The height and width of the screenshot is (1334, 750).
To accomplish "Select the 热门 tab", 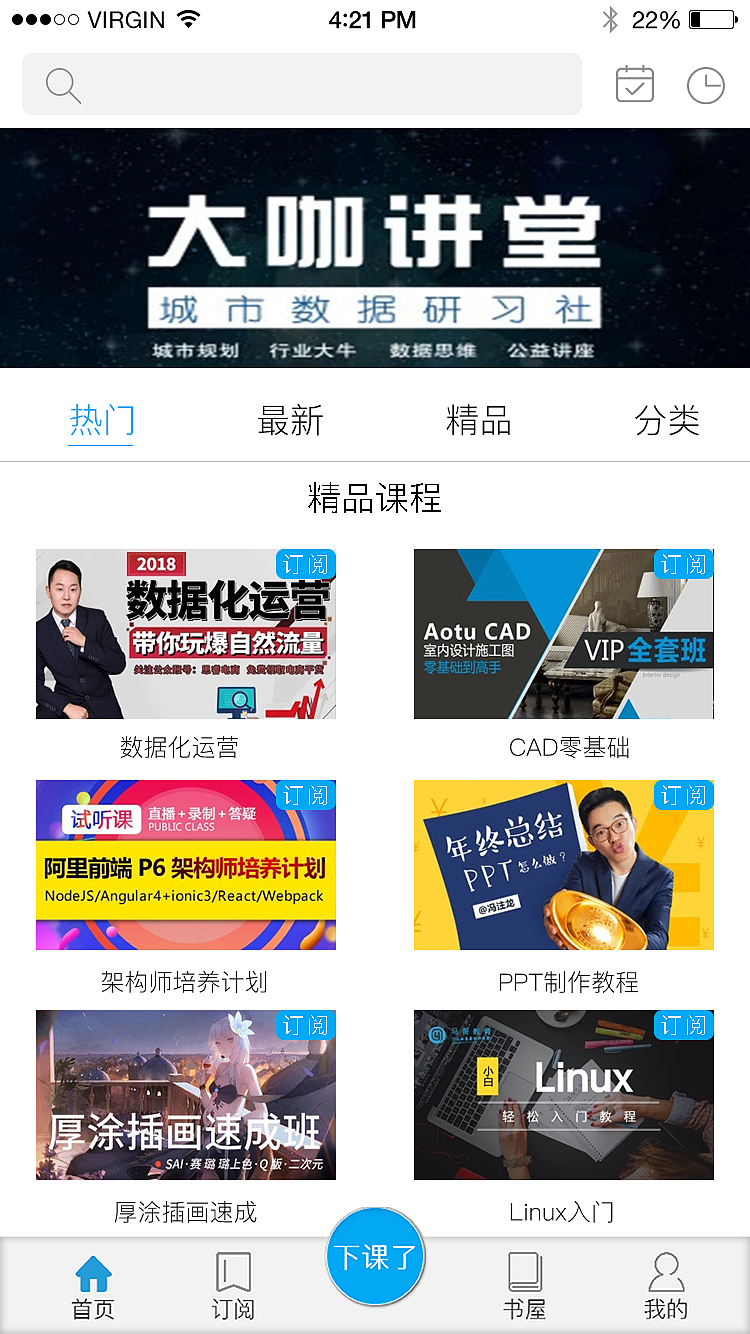I will point(101,421).
